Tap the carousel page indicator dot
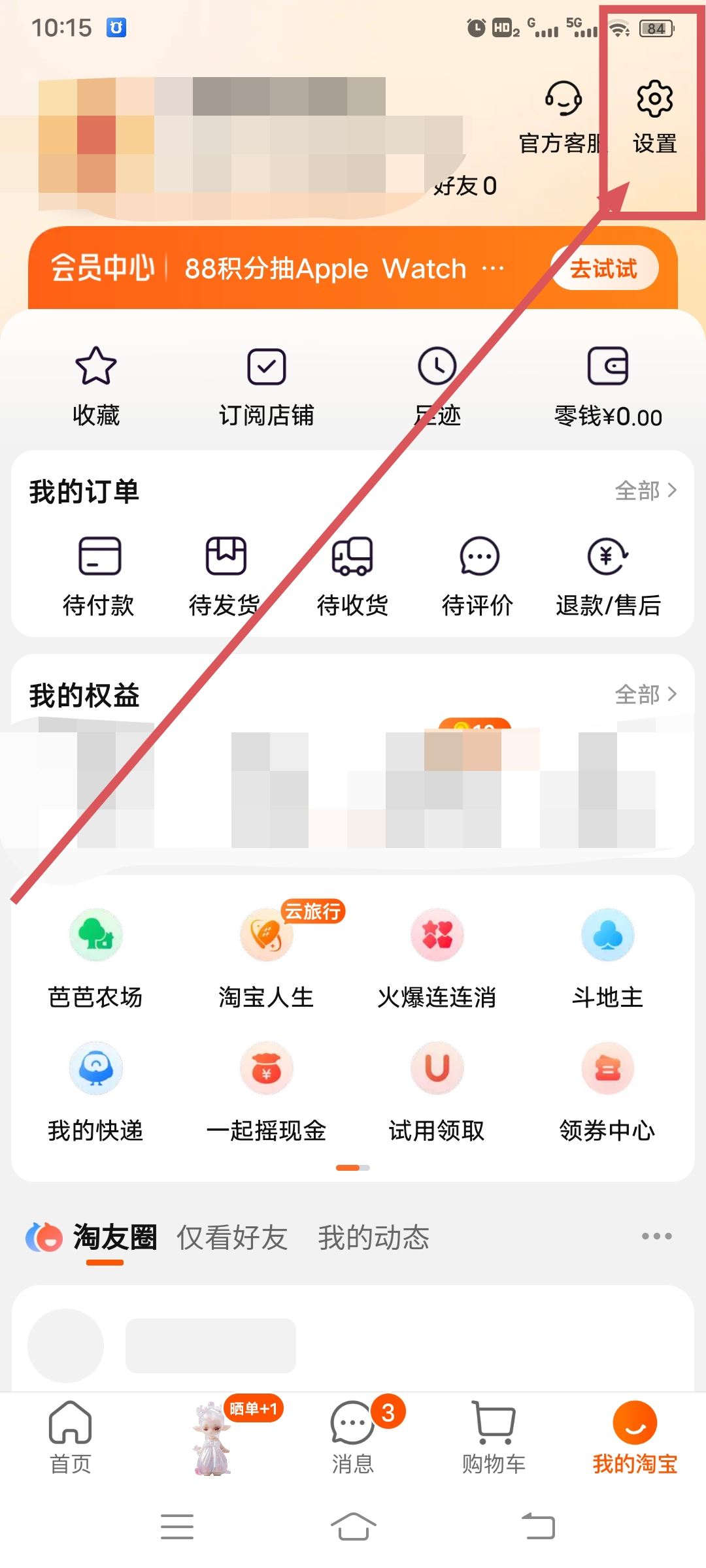 point(353,1168)
